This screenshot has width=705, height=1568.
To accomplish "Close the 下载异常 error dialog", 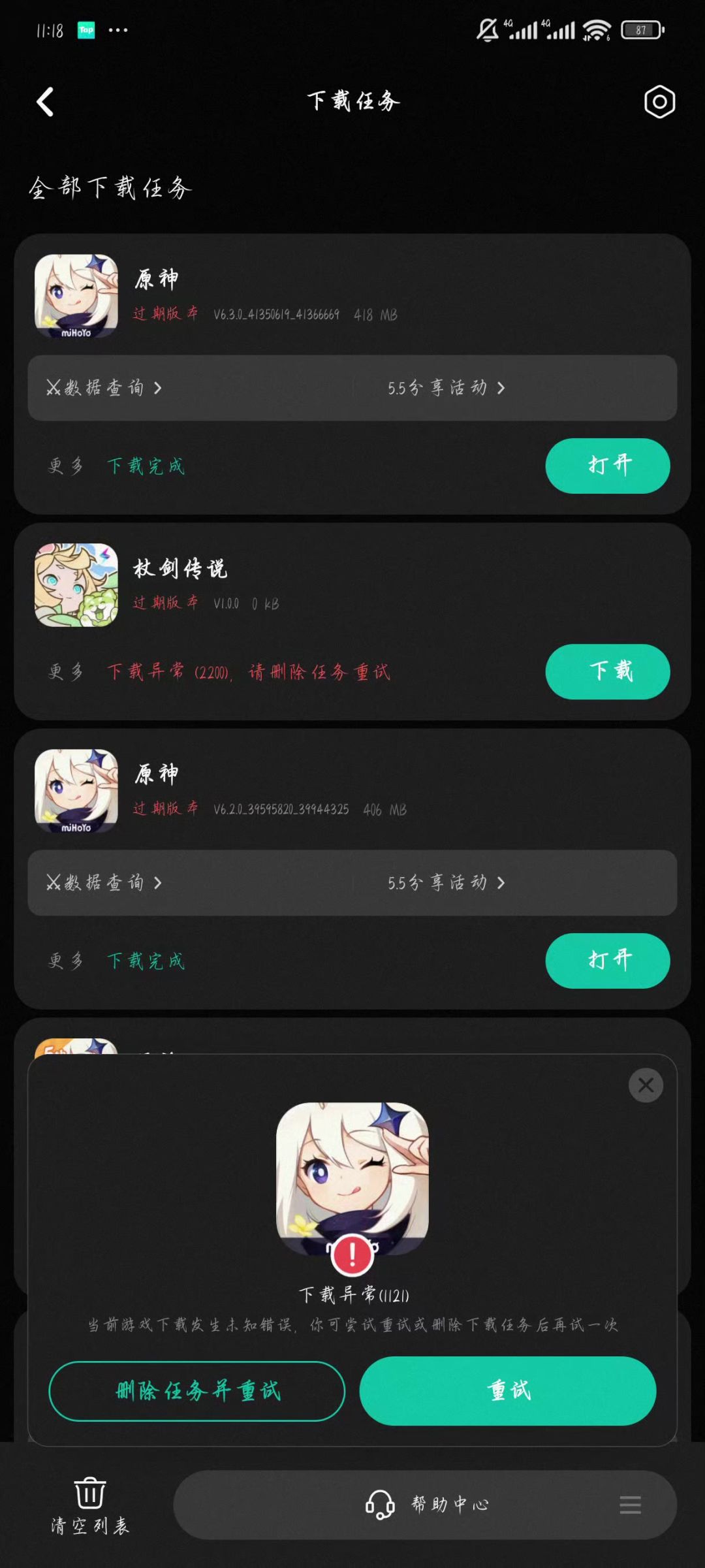I will coord(646,1085).
